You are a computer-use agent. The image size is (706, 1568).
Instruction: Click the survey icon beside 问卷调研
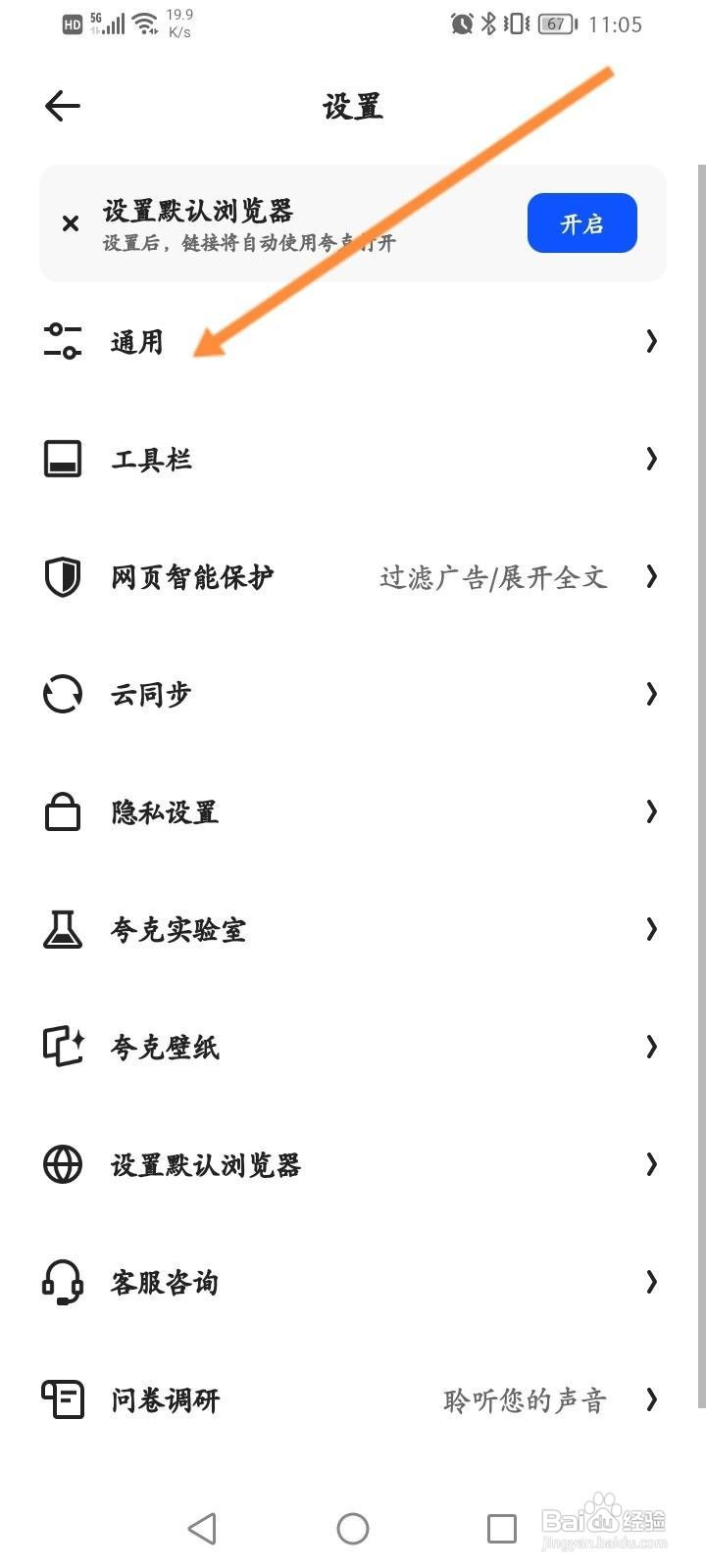coord(62,1400)
